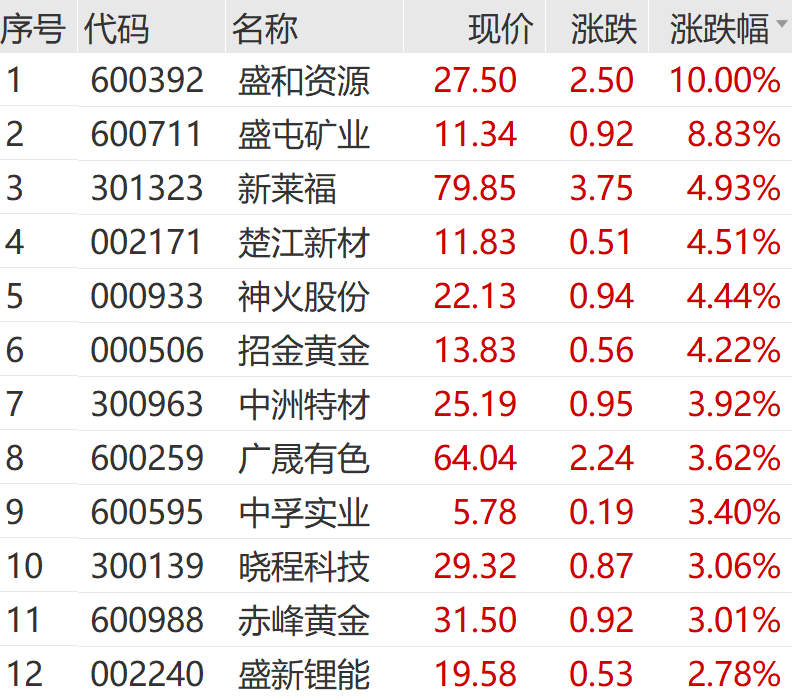
Task: Open the 招金黄金 stock row
Action: (x=304, y=350)
